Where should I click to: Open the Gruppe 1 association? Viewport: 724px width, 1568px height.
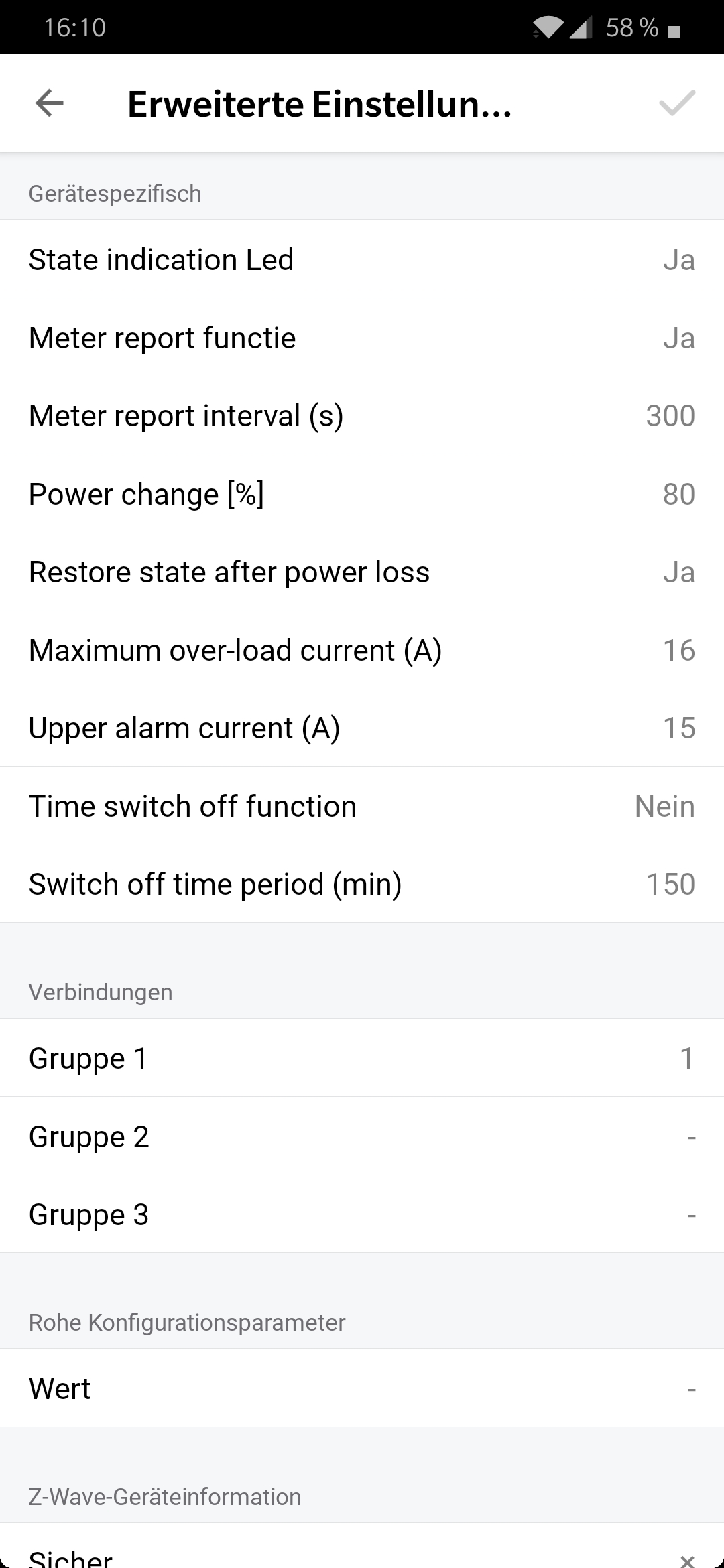click(362, 1058)
